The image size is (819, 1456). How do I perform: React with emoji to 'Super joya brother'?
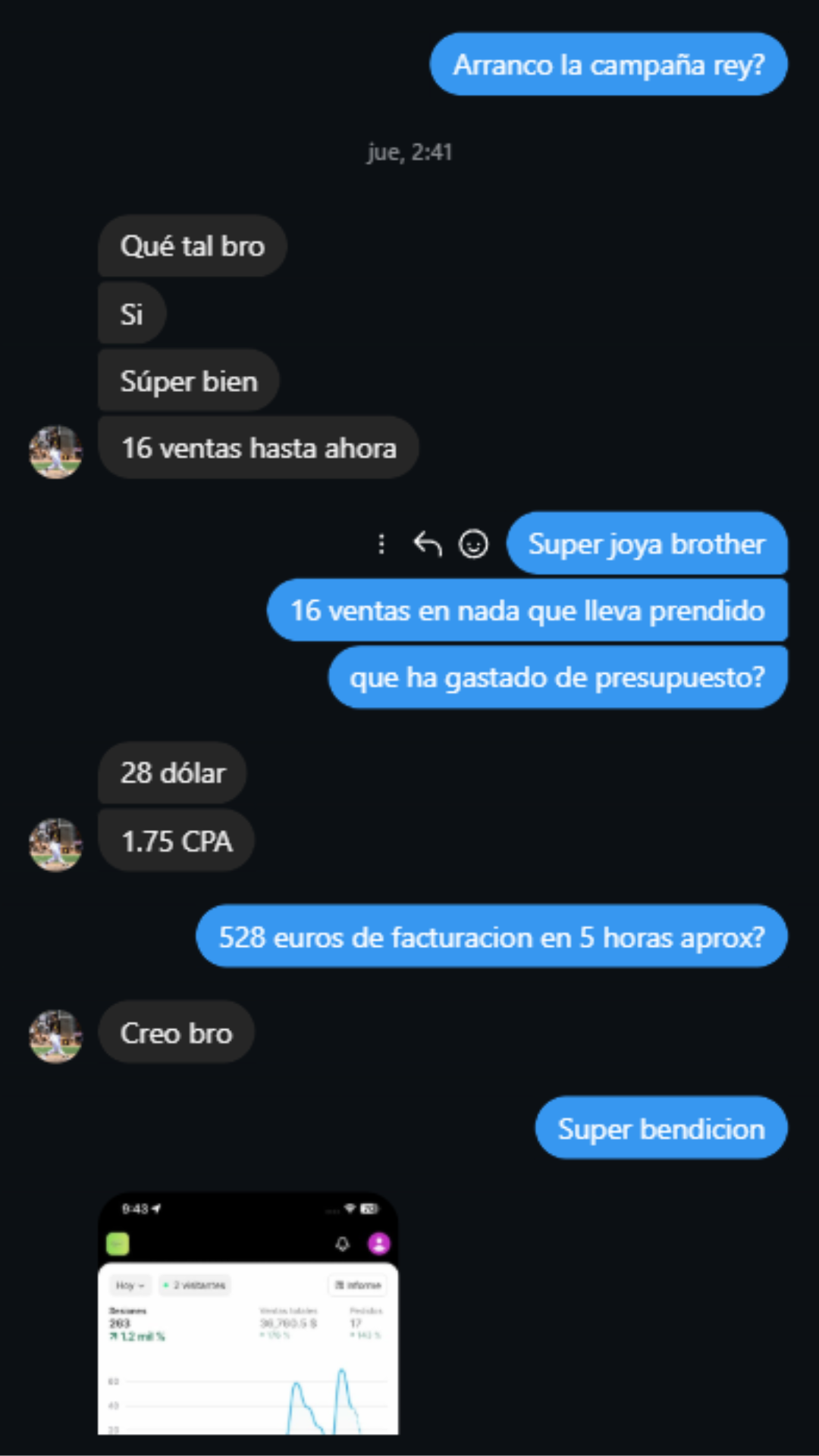pyautogui.click(x=474, y=543)
